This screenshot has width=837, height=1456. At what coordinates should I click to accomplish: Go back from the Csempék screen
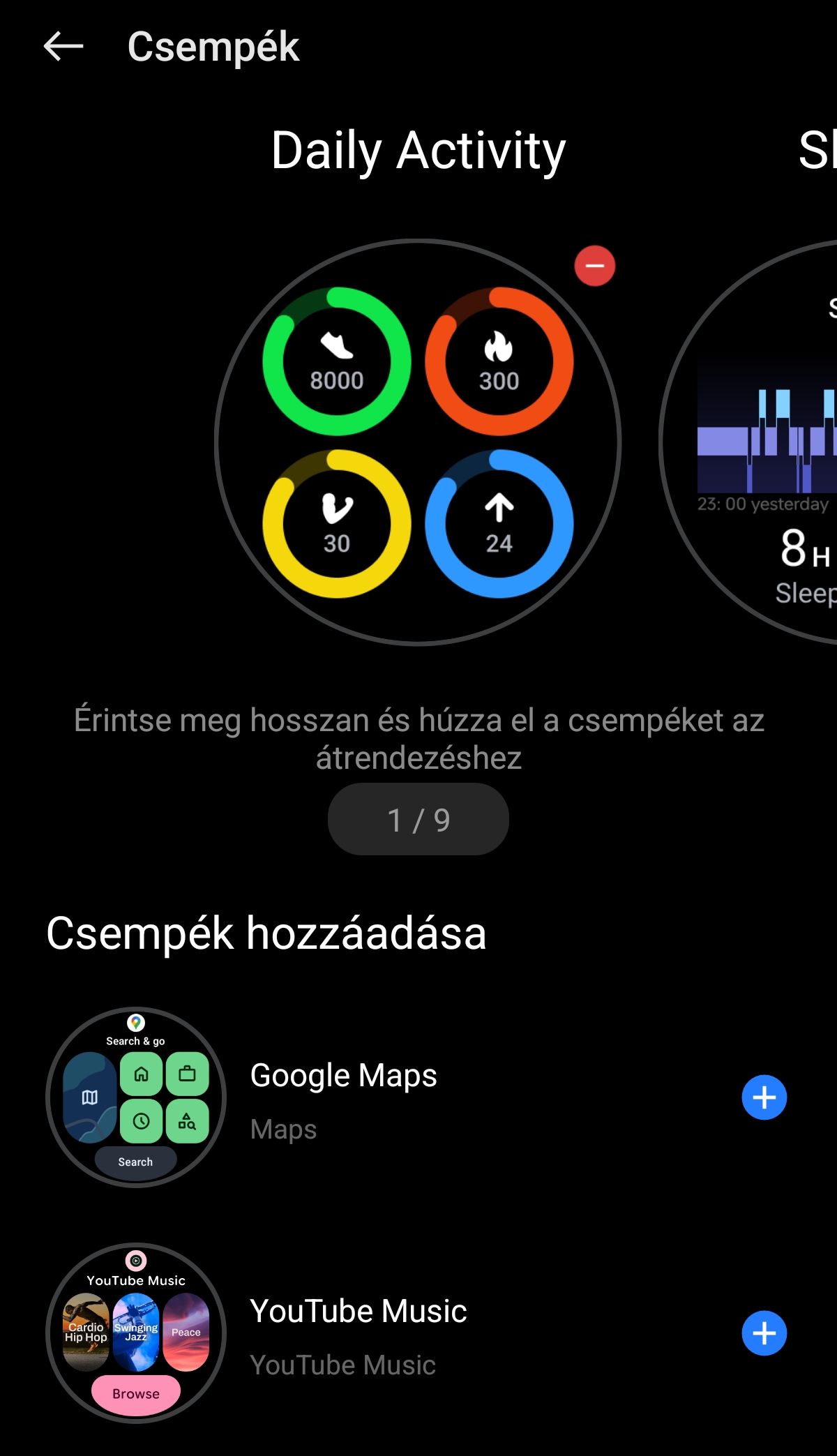pyautogui.click(x=63, y=47)
